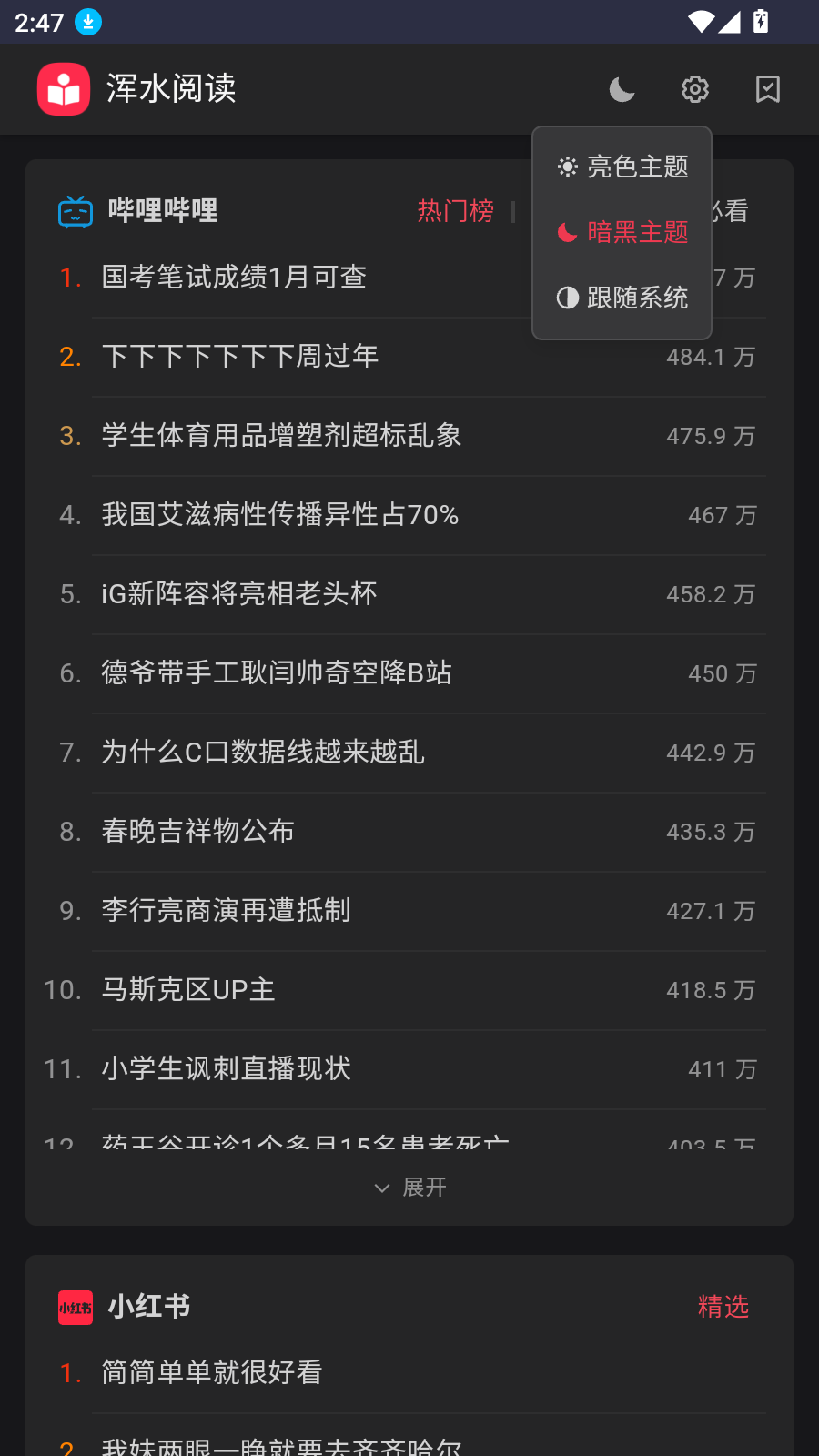Open the 小红书 post 简简单单就很好看

211,1372
